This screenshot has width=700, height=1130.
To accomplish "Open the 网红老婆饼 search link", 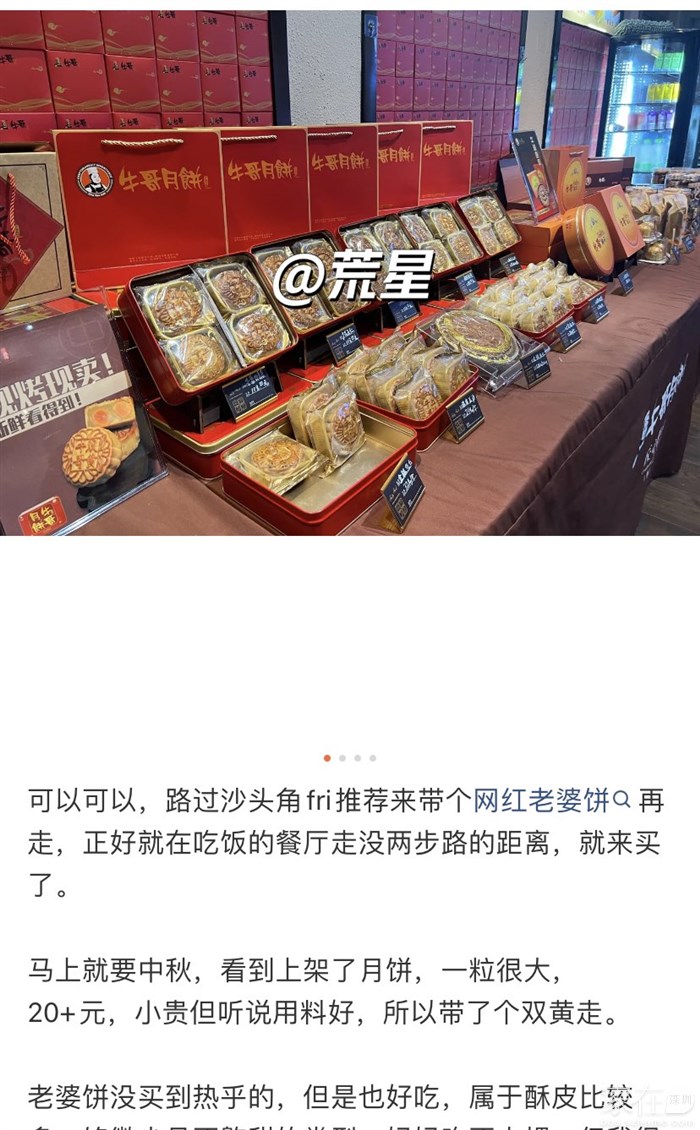I will pyautogui.click(x=551, y=800).
